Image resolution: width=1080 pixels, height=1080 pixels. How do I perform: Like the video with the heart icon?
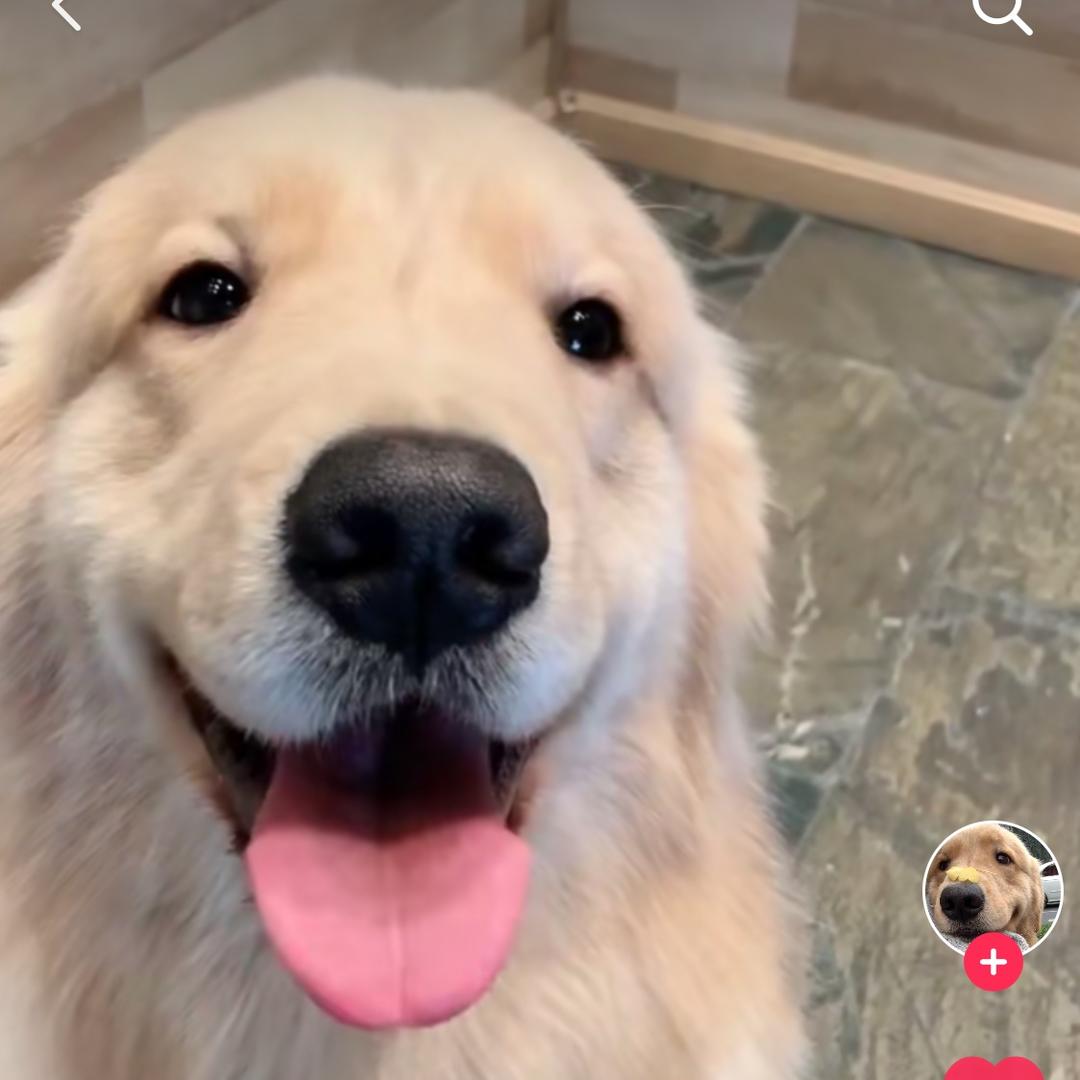[x=993, y=1069]
